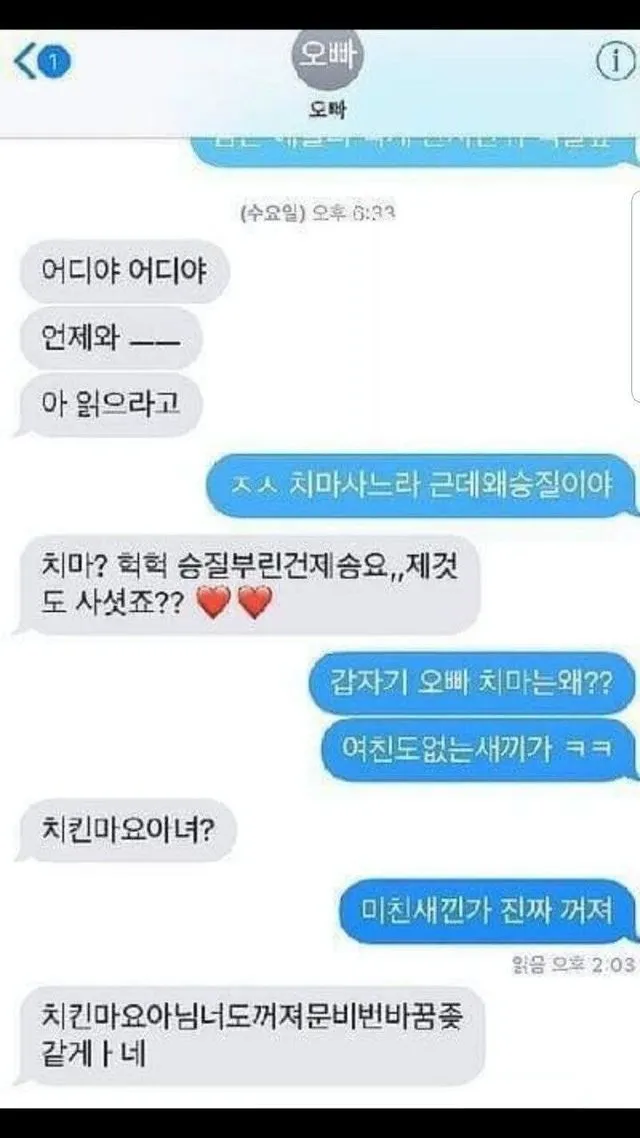The height and width of the screenshot is (1138, 640).
Task: Open the conversation info icon
Action: click(x=611, y=62)
